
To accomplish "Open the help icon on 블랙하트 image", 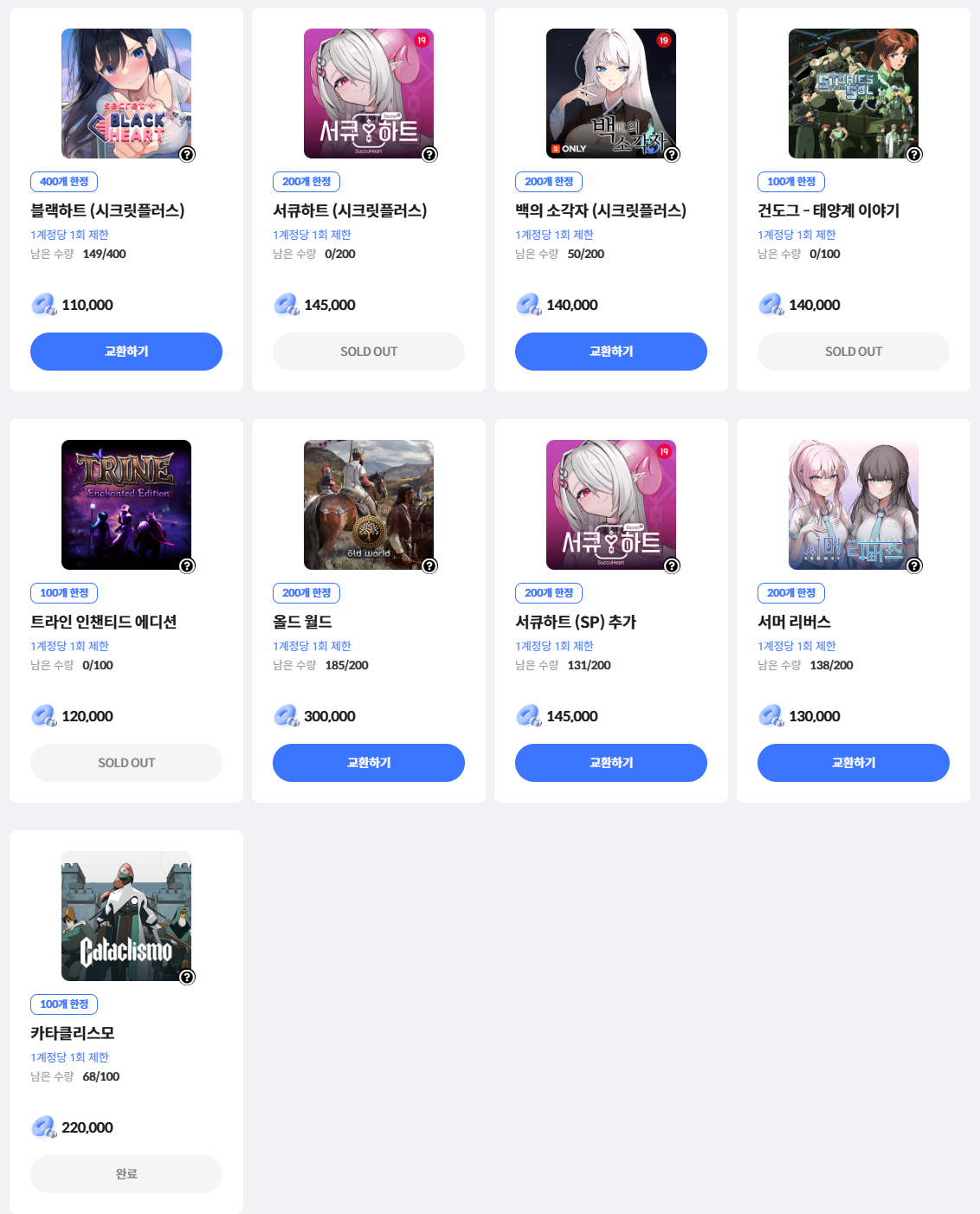I will click(x=187, y=154).
